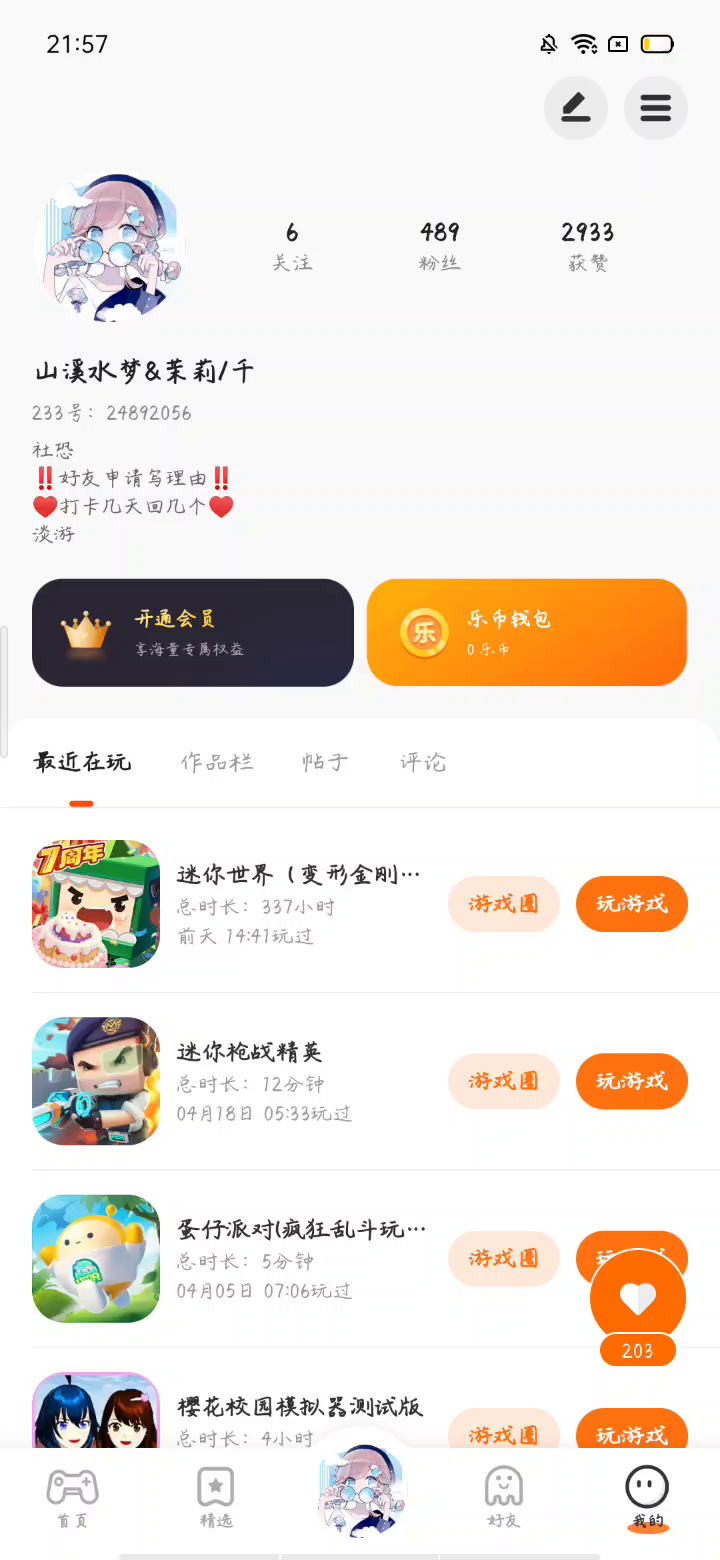View the 关注 following list
The width and height of the screenshot is (720, 1560).
click(x=292, y=246)
